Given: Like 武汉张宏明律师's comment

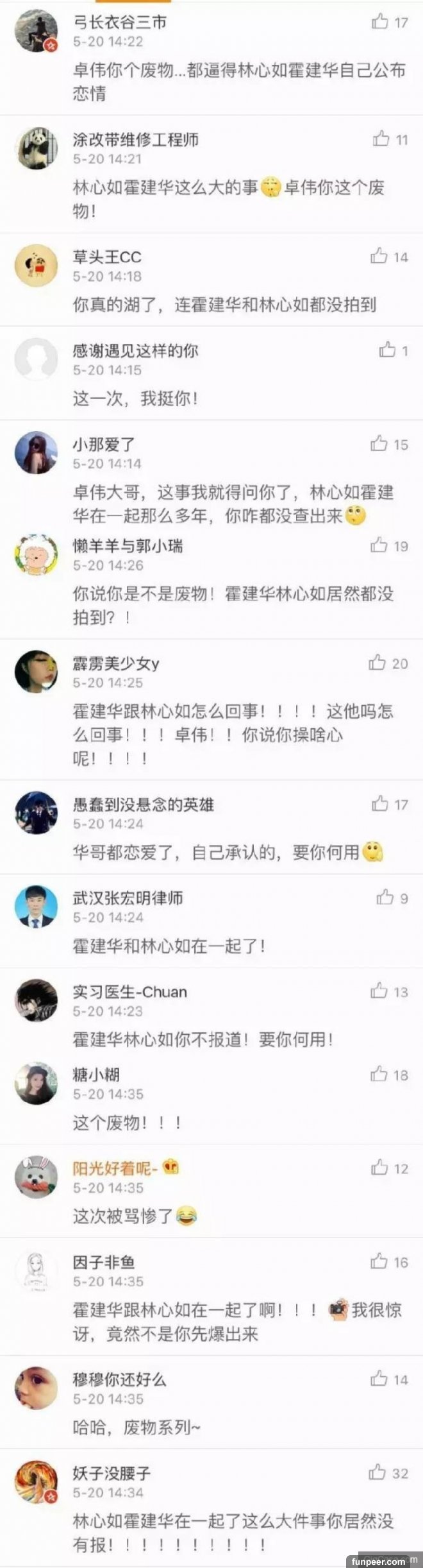Looking at the screenshot, I should click(385, 897).
